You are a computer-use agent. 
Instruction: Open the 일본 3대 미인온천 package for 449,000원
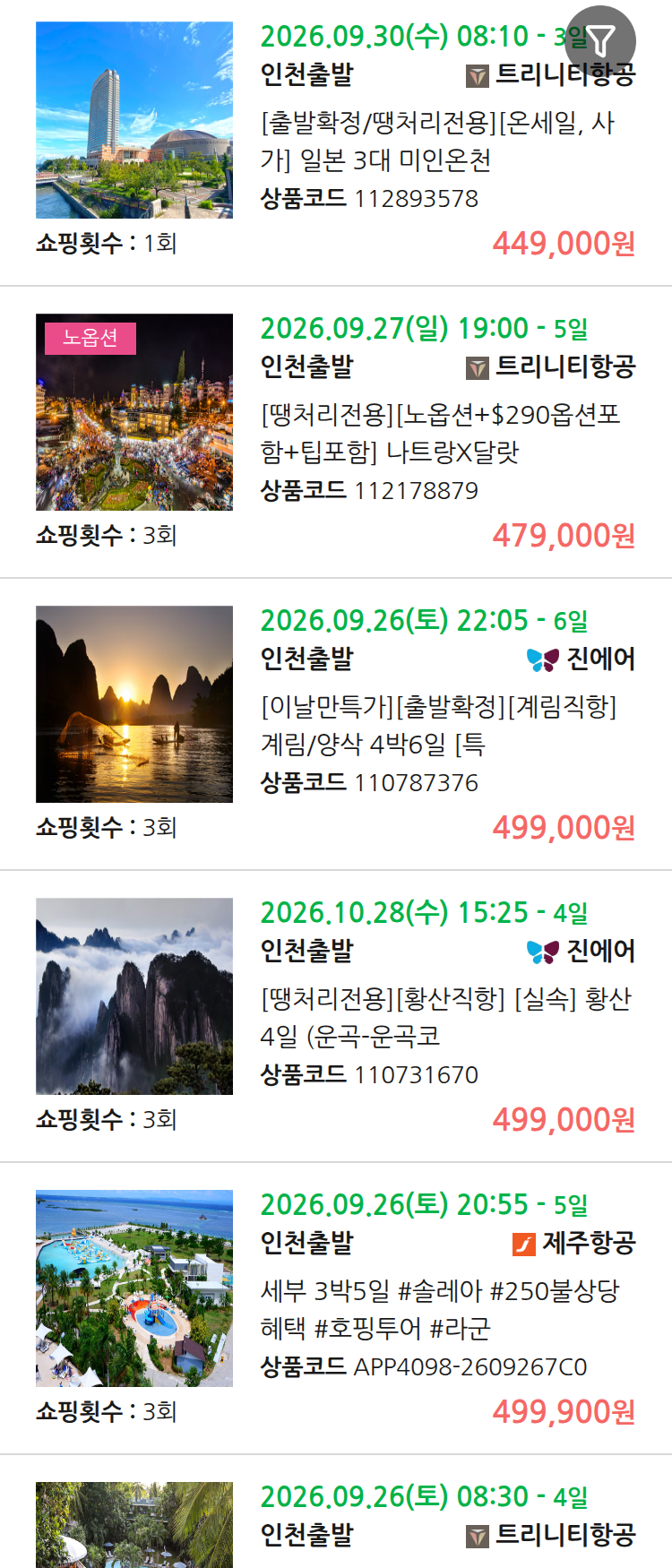click(336, 141)
